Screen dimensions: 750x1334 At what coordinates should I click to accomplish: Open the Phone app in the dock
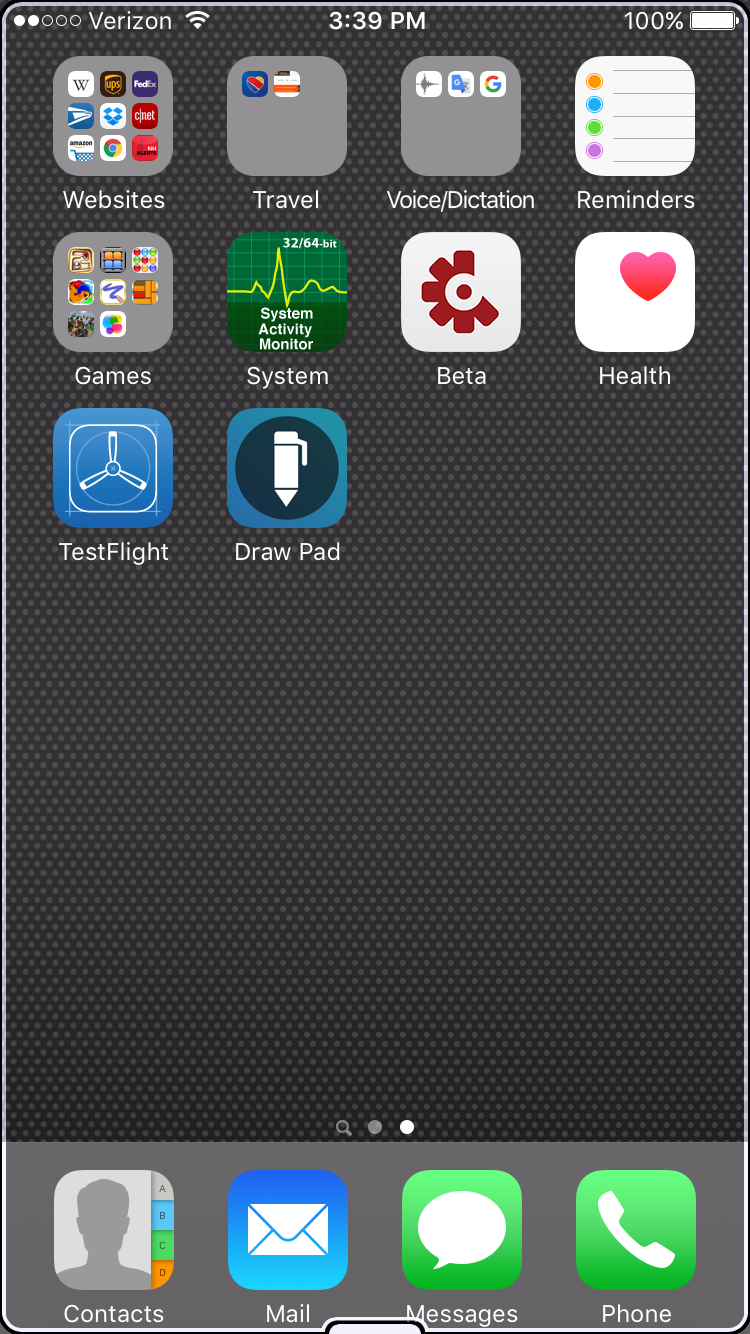(636, 1230)
